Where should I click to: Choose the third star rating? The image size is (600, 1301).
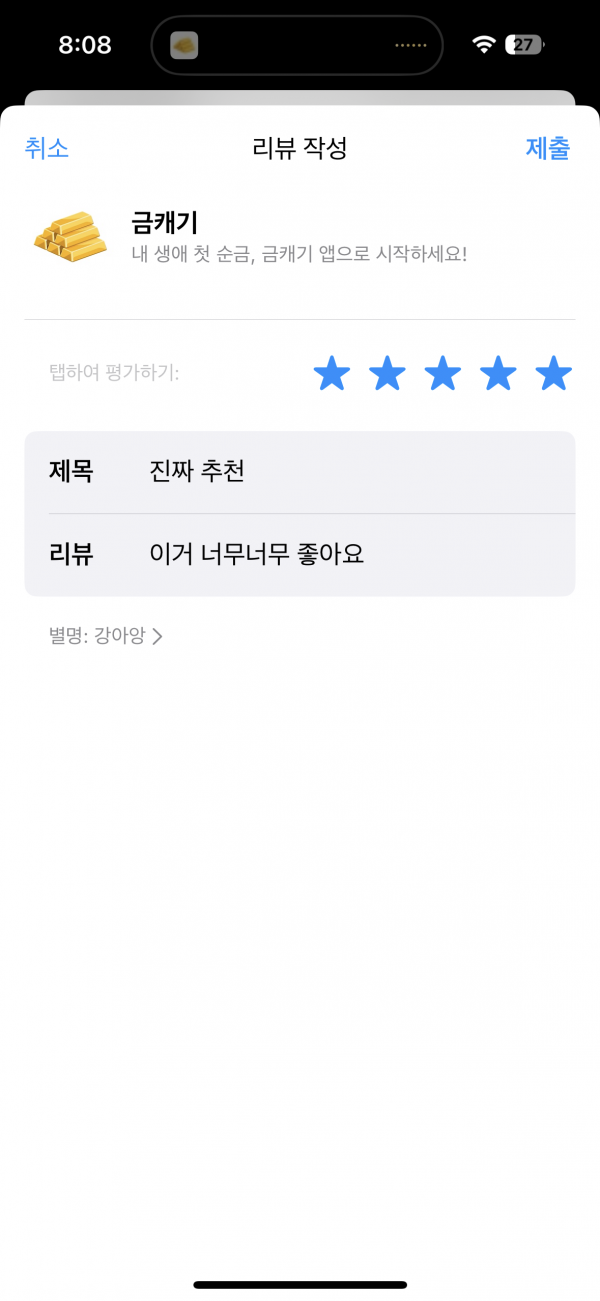(442, 373)
